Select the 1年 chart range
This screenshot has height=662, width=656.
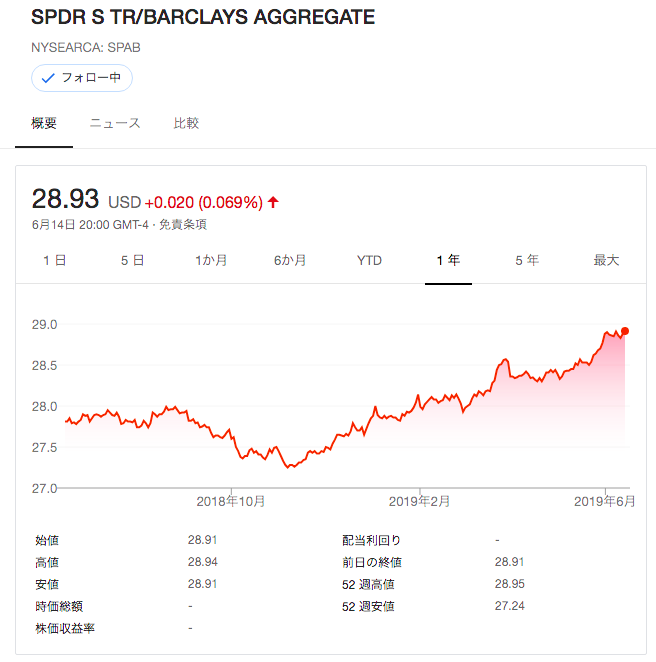[x=448, y=260]
